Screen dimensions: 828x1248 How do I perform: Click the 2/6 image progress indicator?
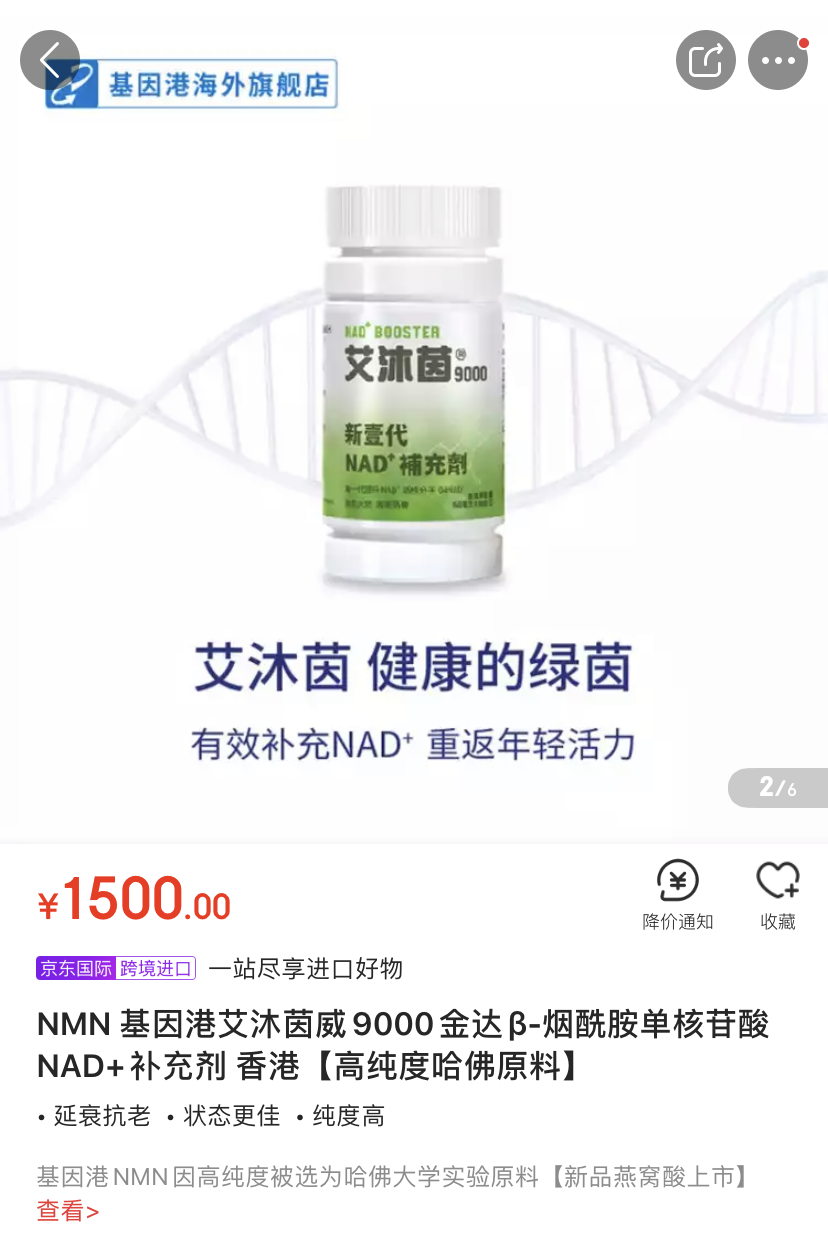tap(778, 788)
